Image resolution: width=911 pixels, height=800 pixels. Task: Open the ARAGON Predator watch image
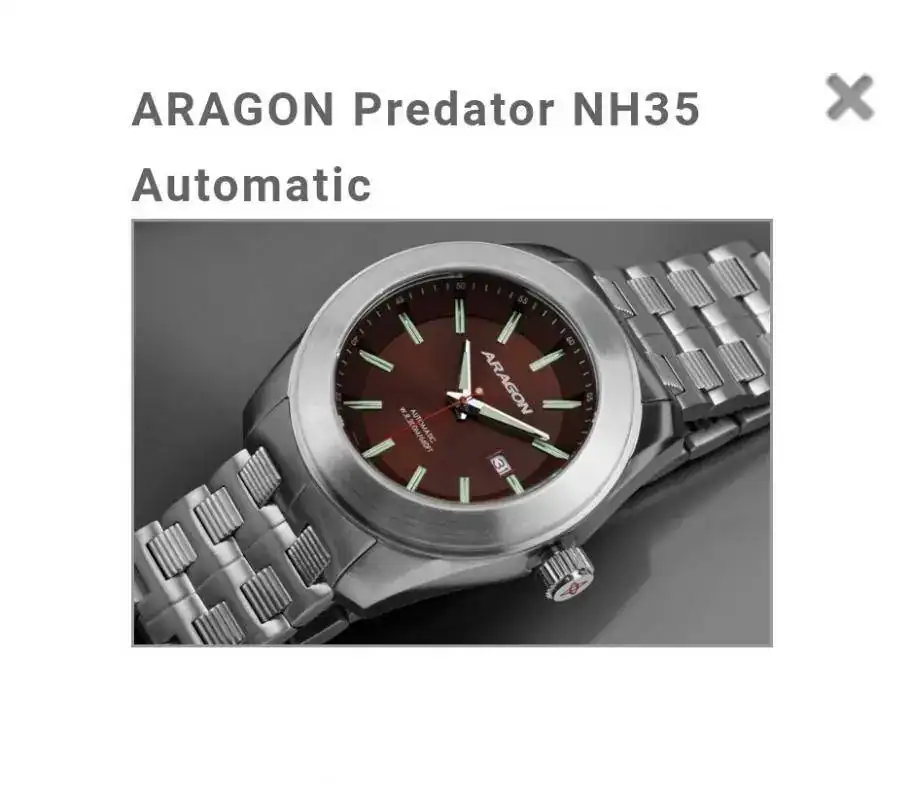tap(452, 433)
